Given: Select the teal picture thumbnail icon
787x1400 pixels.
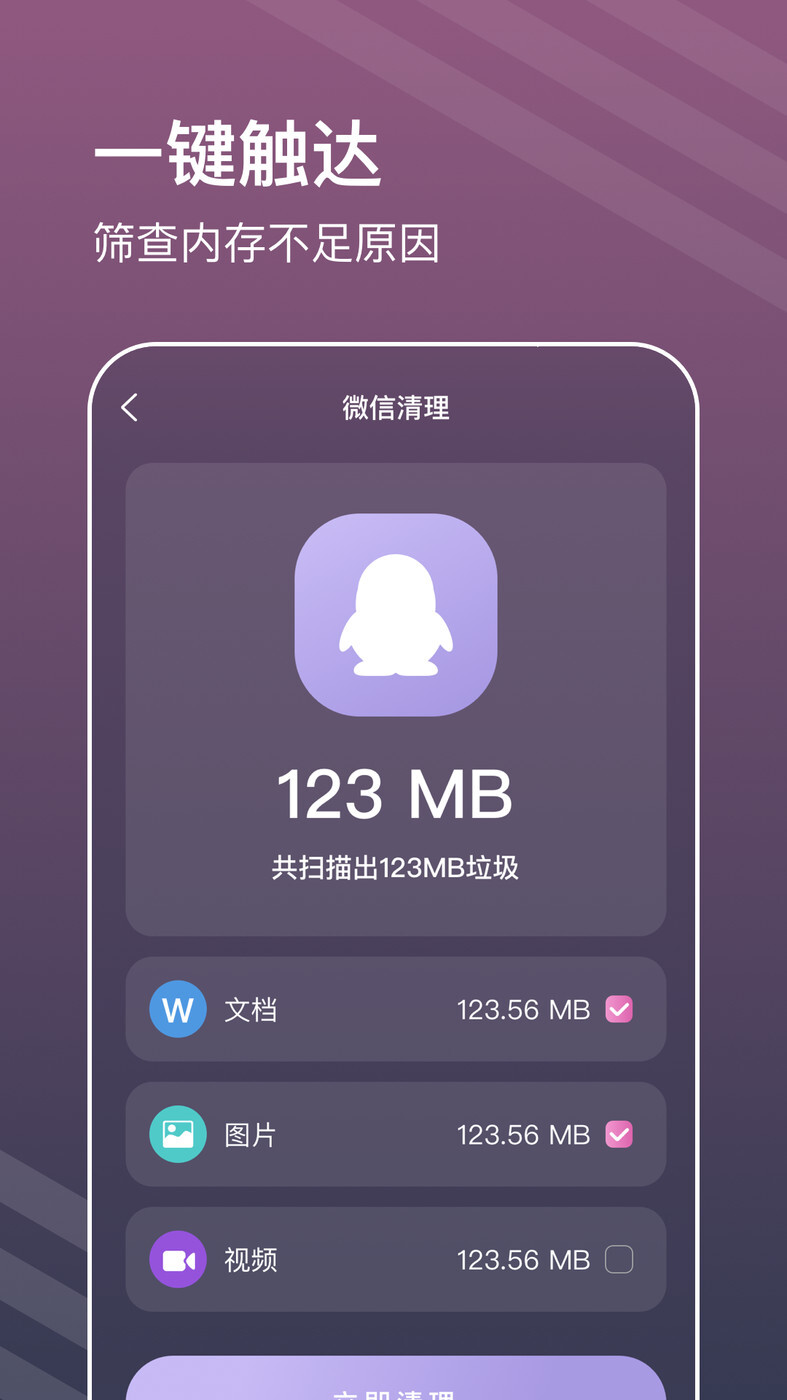Looking at the screenshot, I should pyautogui.click(x=178, y=1135).
